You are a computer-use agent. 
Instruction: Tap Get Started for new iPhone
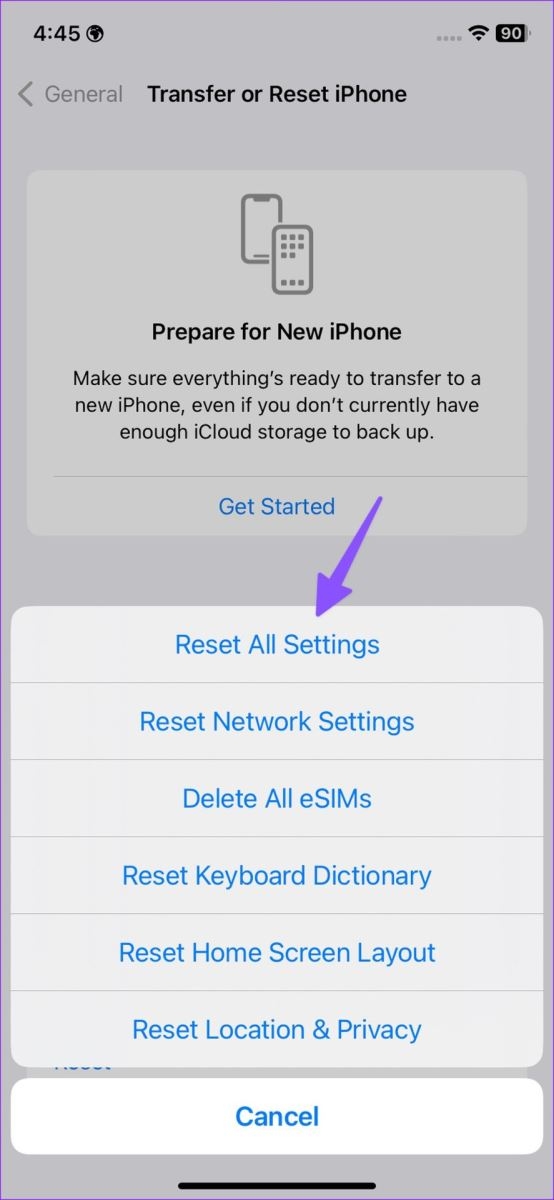point(277,506)
